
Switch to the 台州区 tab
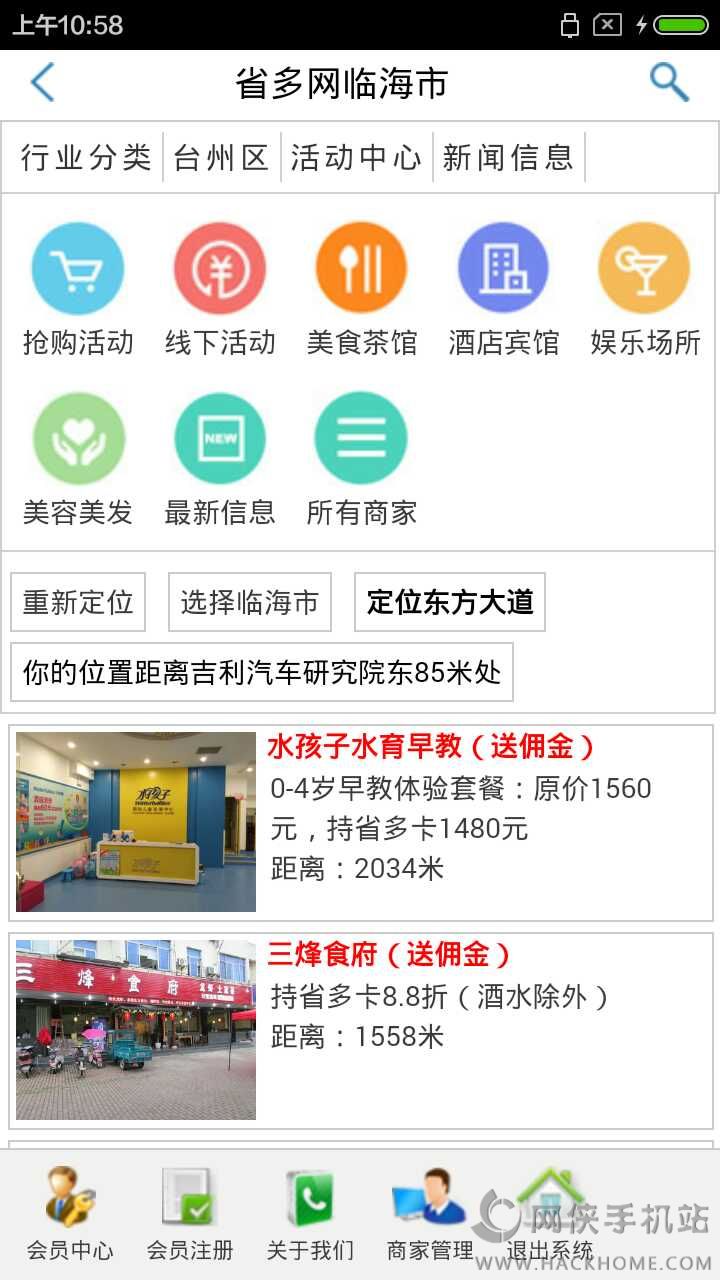click(222, 157)
